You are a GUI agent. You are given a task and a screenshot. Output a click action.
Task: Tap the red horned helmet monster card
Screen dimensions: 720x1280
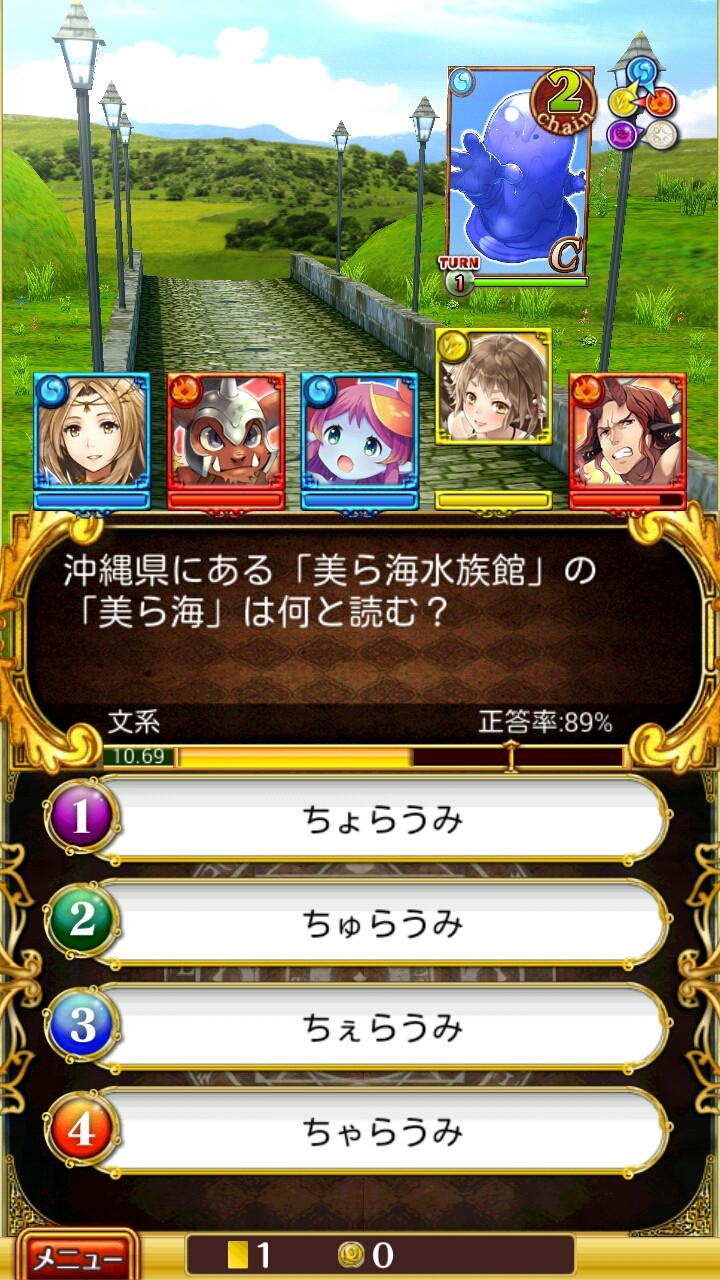tap(226, 440)
